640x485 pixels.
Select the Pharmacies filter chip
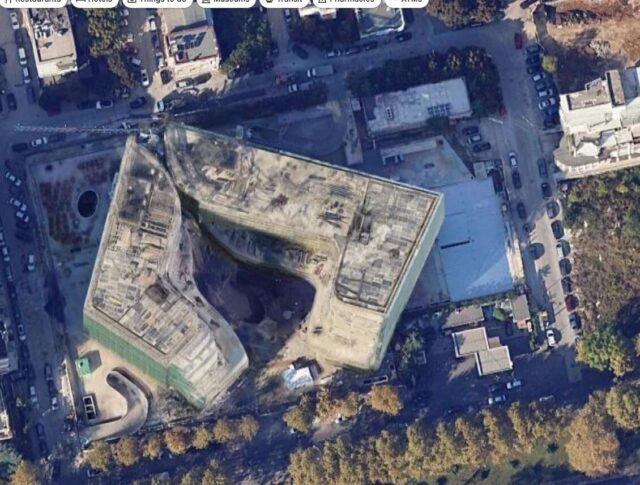(x=346, y=2)
